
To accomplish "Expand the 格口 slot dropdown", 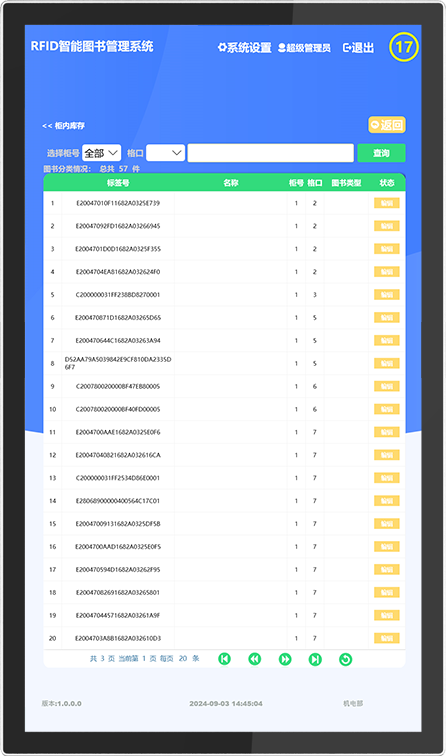I will [165, 153].
